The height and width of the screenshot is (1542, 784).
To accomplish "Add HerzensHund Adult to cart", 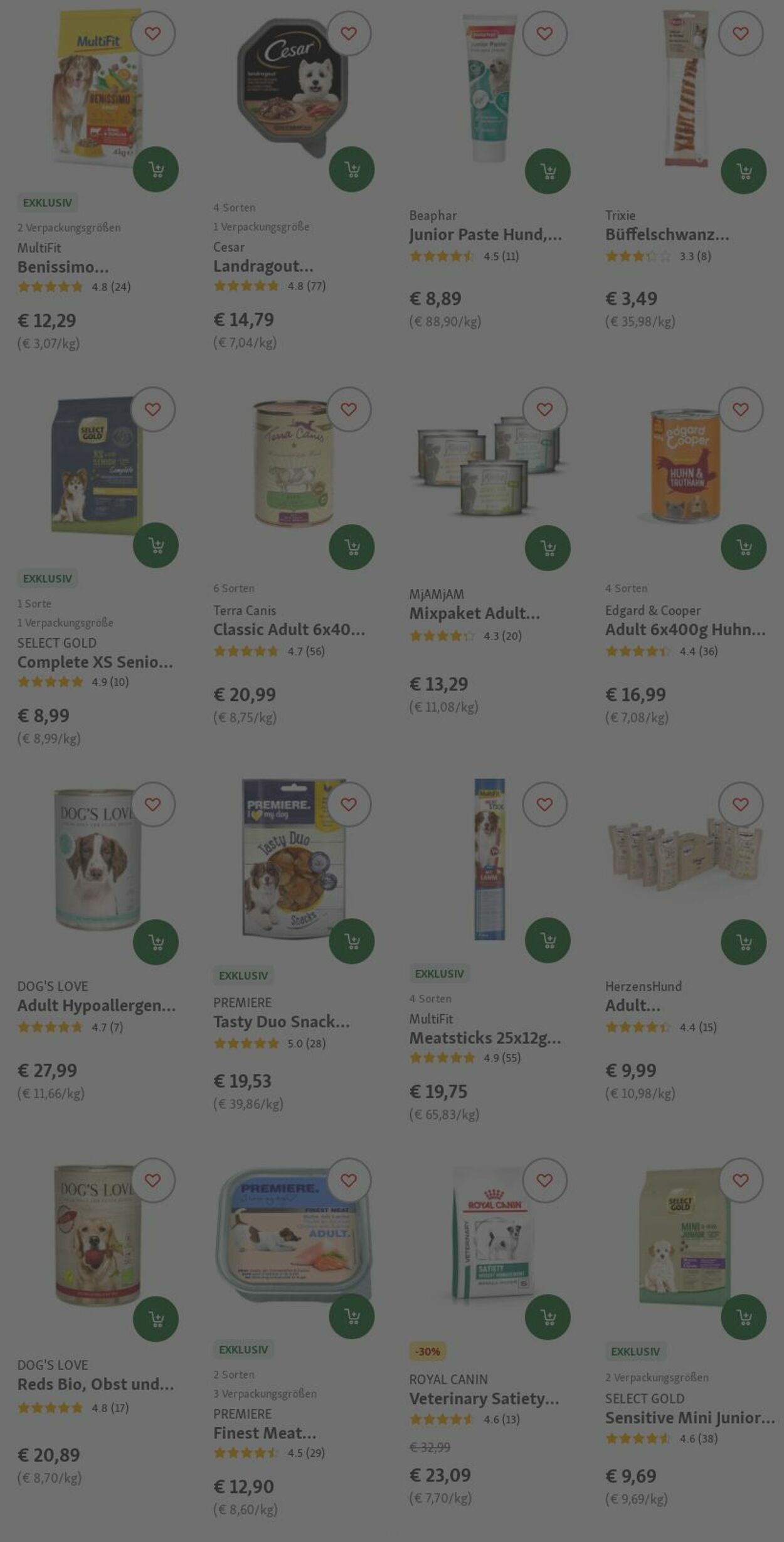I will 743,941.
